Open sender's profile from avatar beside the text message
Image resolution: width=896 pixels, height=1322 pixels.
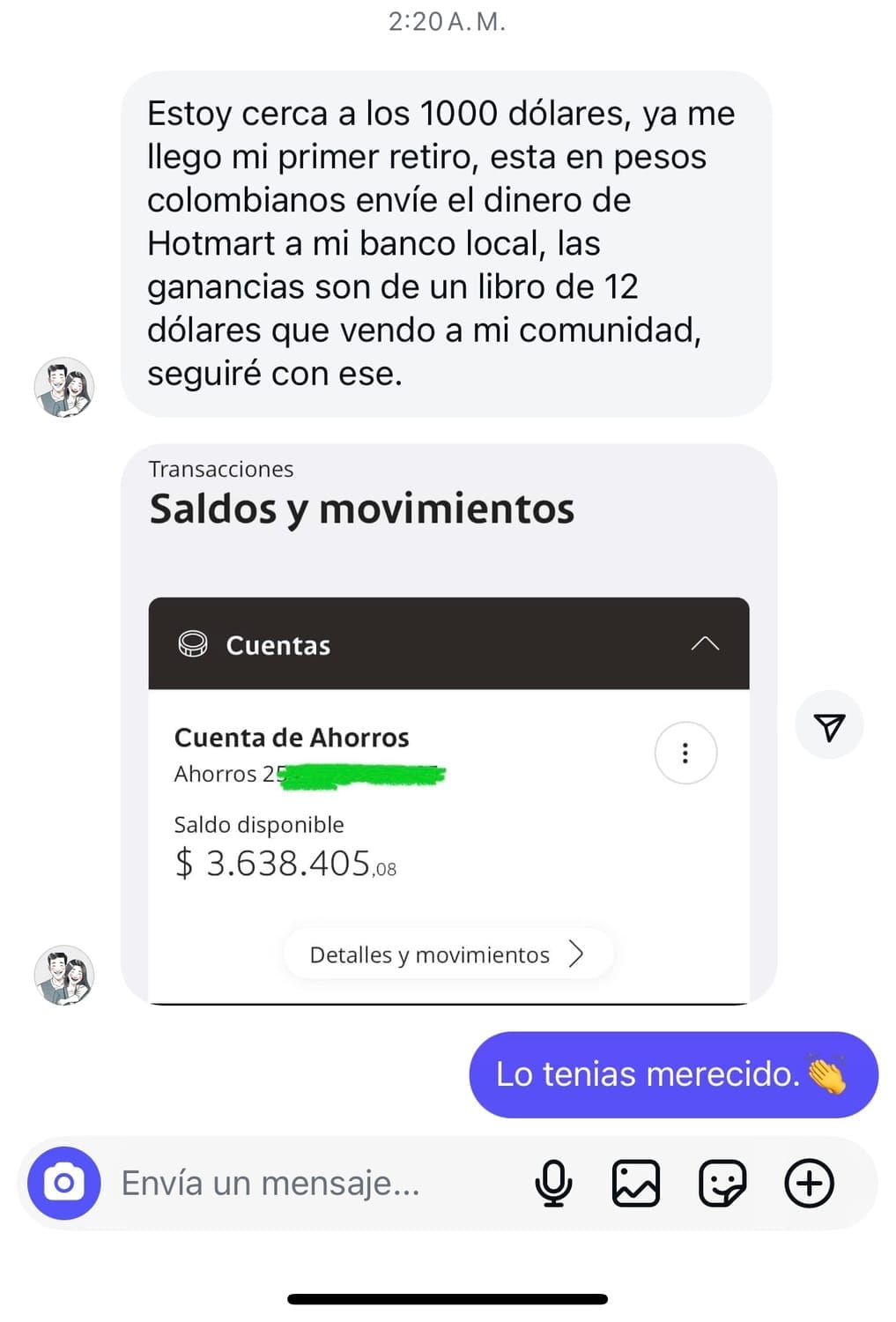click(64, 387)
